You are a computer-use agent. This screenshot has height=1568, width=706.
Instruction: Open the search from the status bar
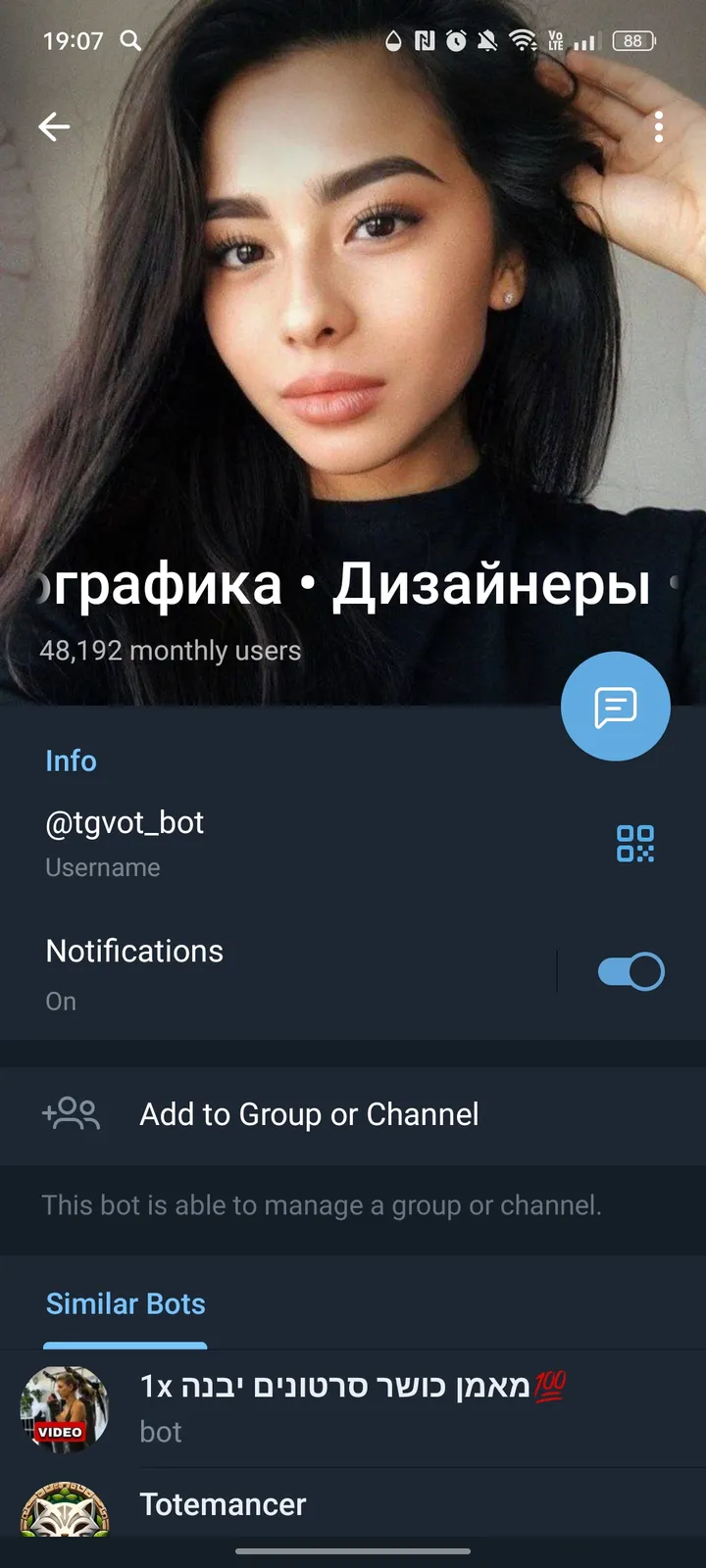point(130,42)
